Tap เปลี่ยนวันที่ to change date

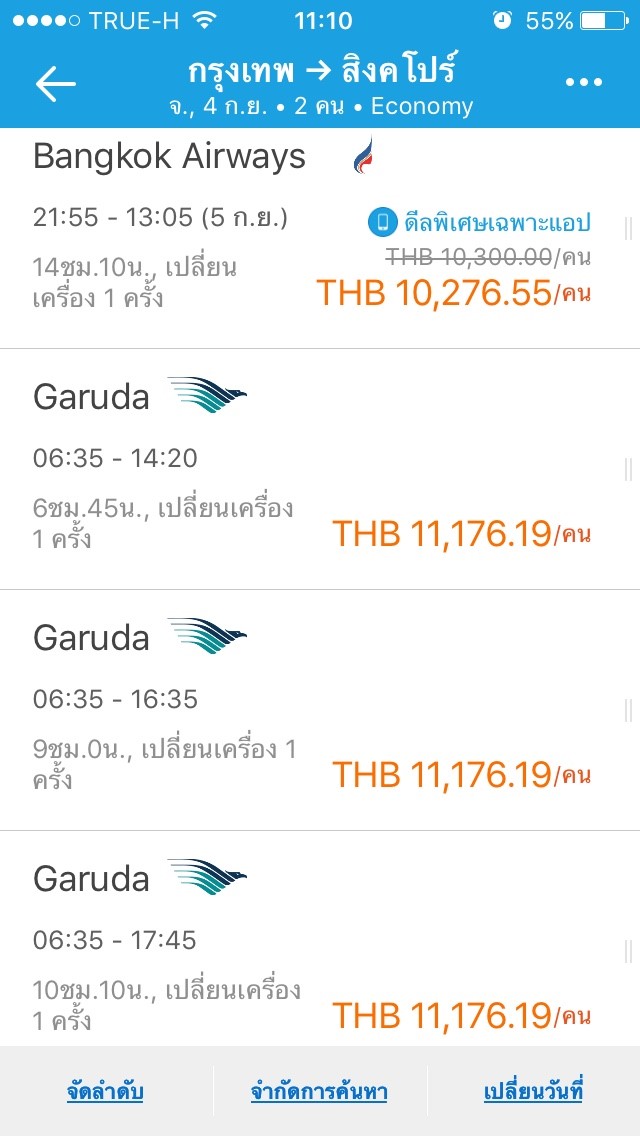pyautogui.click(x=533, y=1092)
